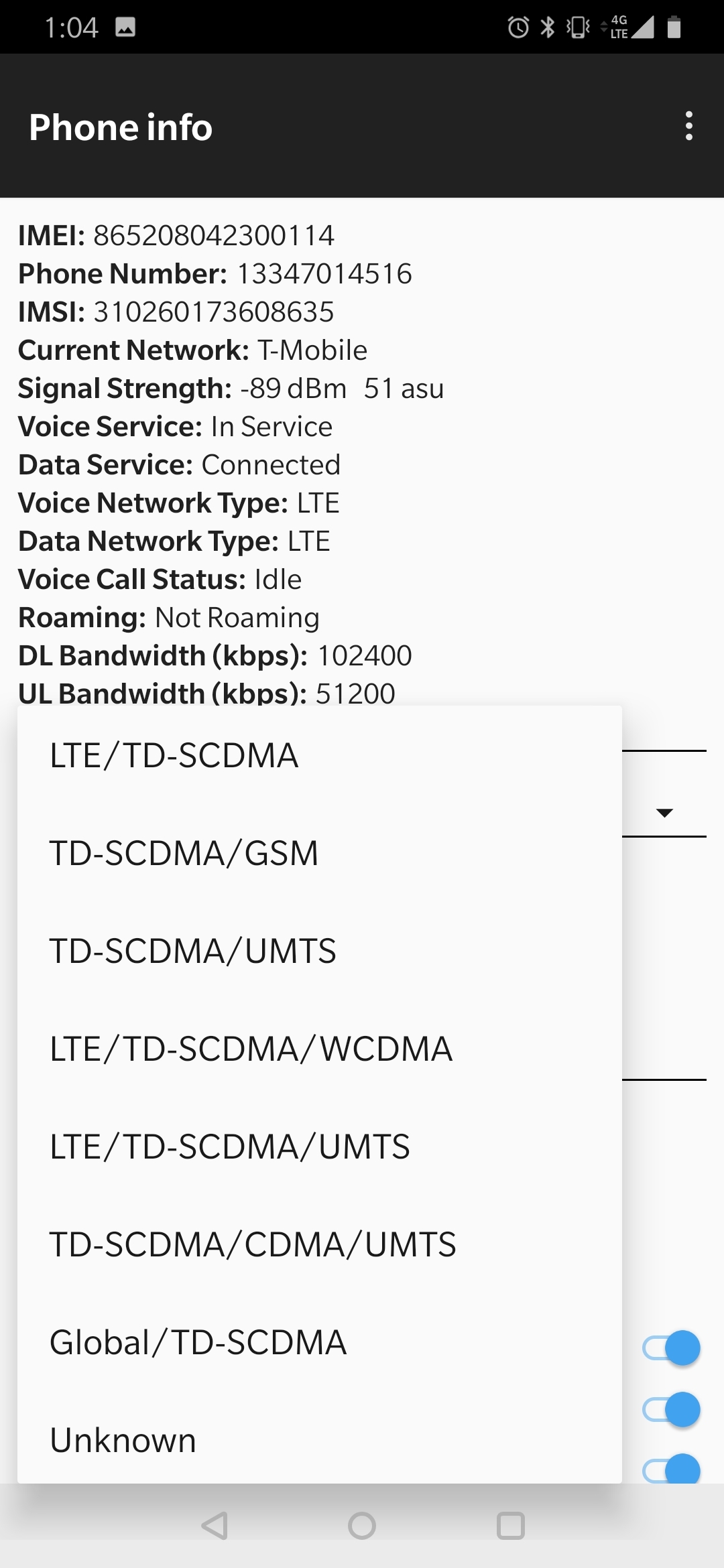Screen dimensions: 724x1568
Task: Choose the LTE/TD-SCDMA/UMTS option
Action: (x=320, y=1147)
